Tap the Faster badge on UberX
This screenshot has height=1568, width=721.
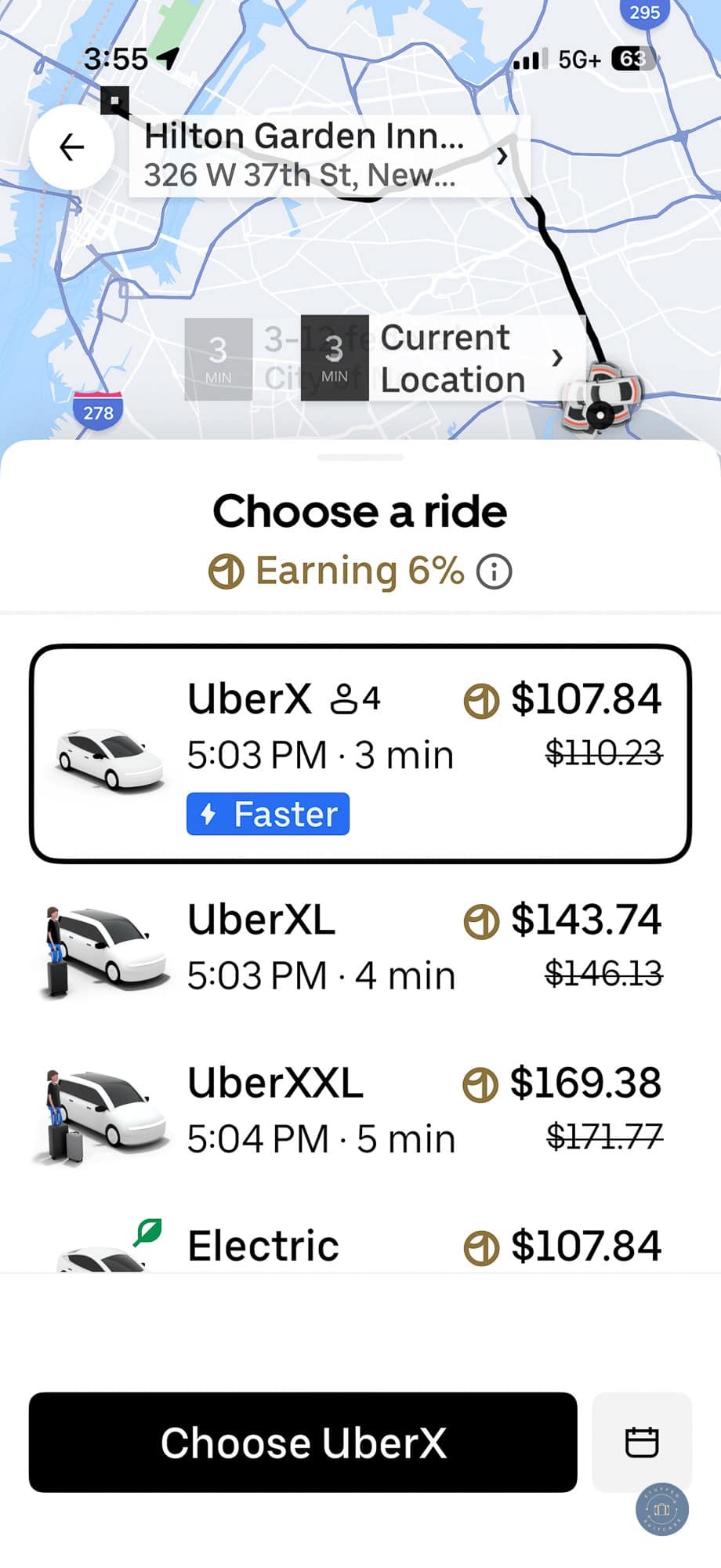[267, 815]
